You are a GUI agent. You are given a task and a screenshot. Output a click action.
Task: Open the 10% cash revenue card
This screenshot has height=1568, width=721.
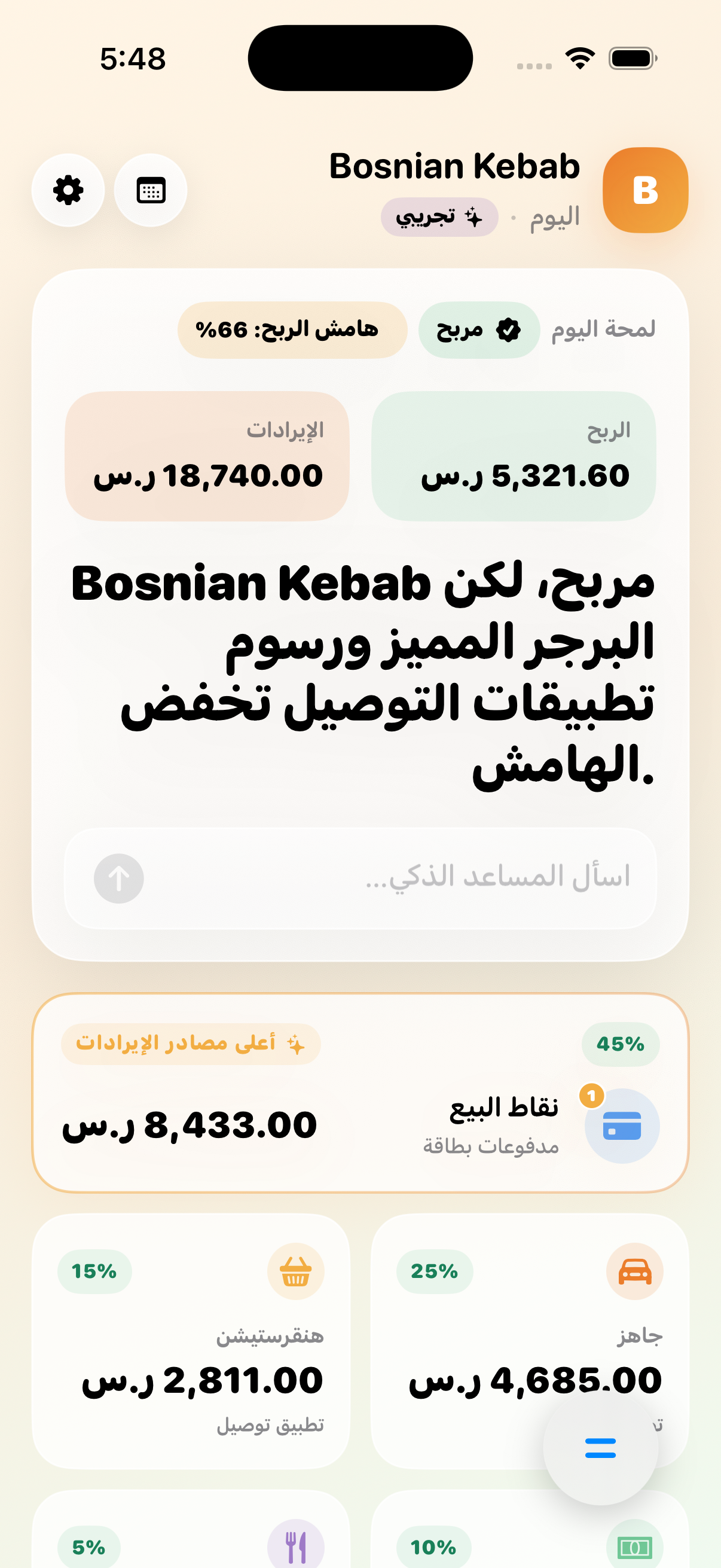529,1529
